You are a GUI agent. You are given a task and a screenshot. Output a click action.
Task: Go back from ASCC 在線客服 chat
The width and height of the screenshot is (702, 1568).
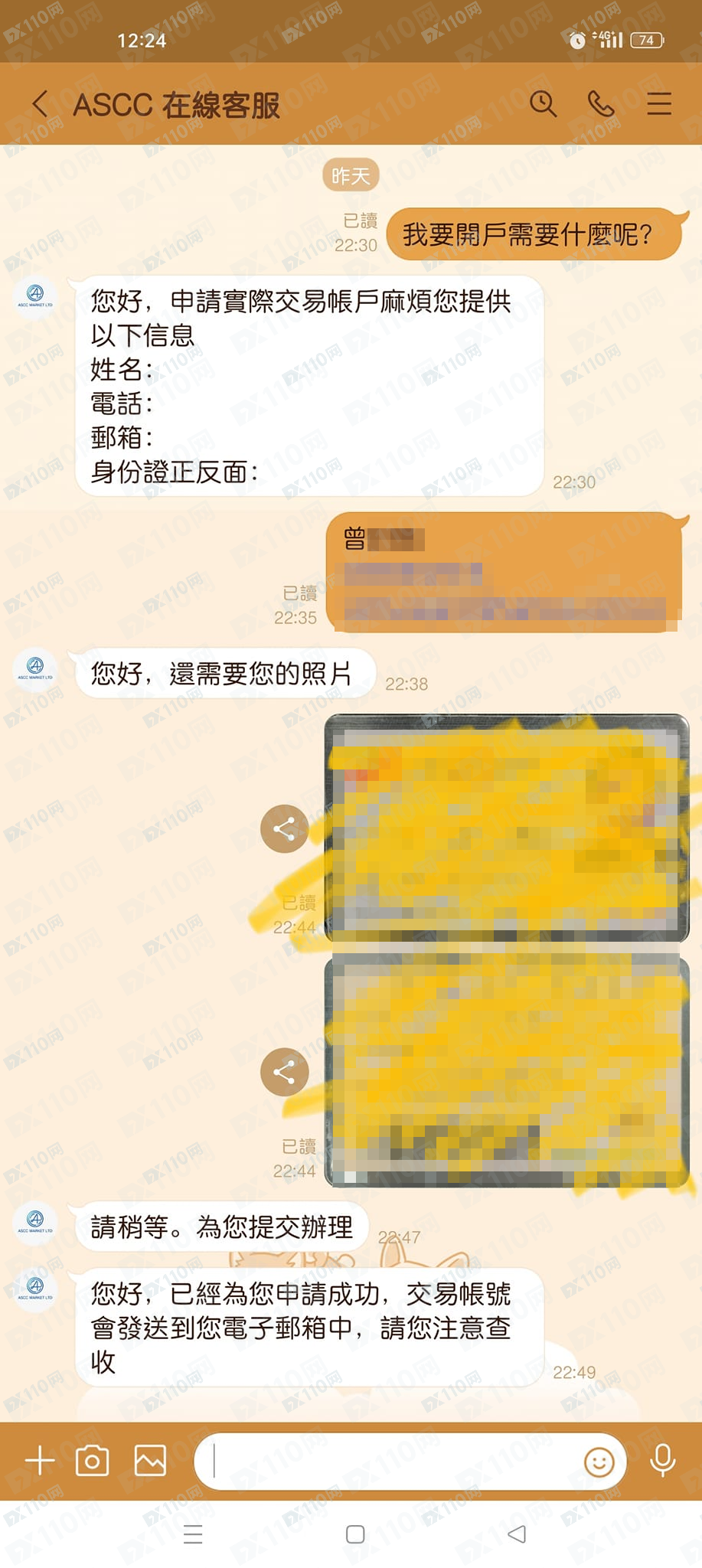pyautogui.click(x=40, y=104)
